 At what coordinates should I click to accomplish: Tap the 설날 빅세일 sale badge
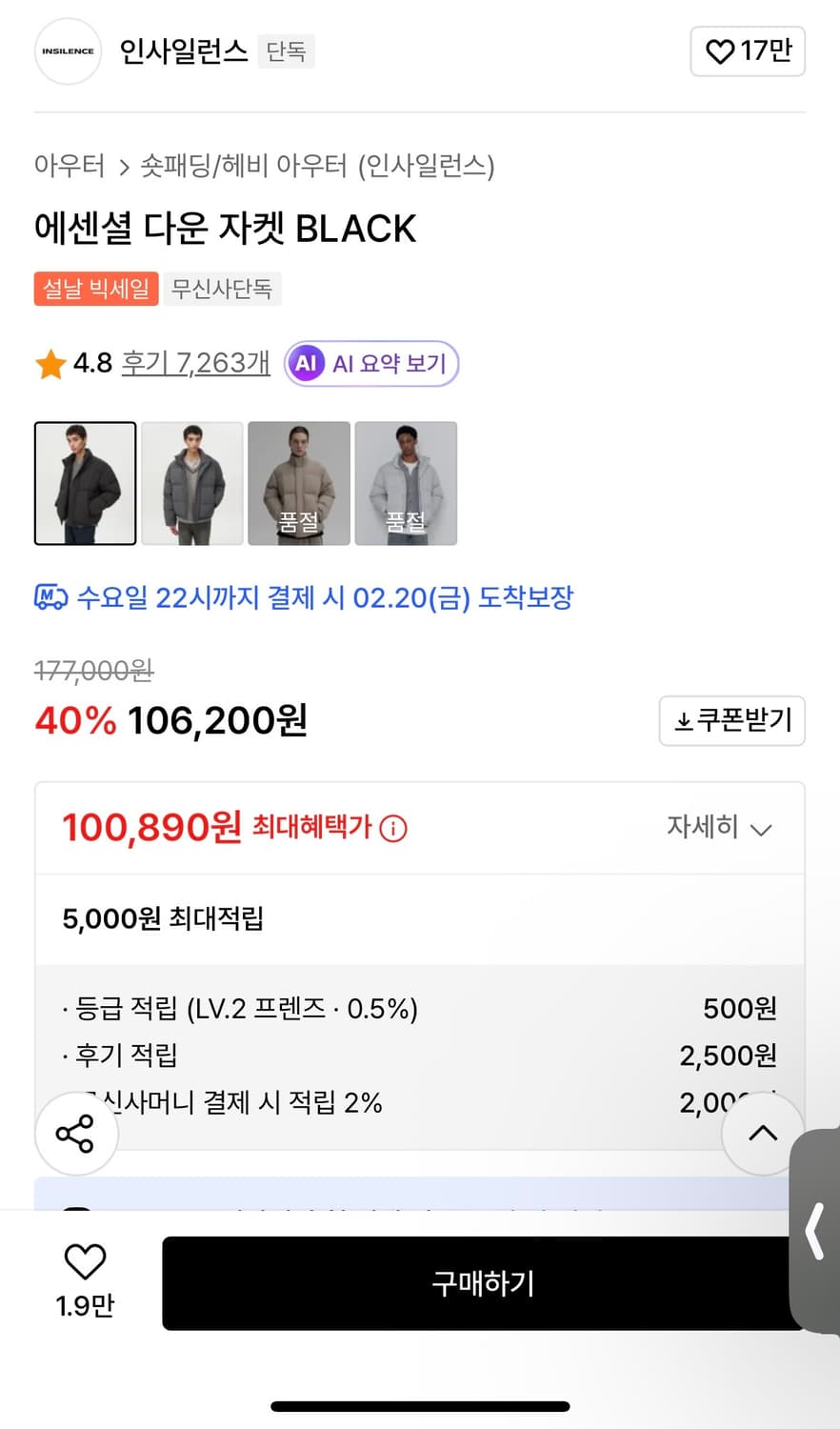coord(97,289)
